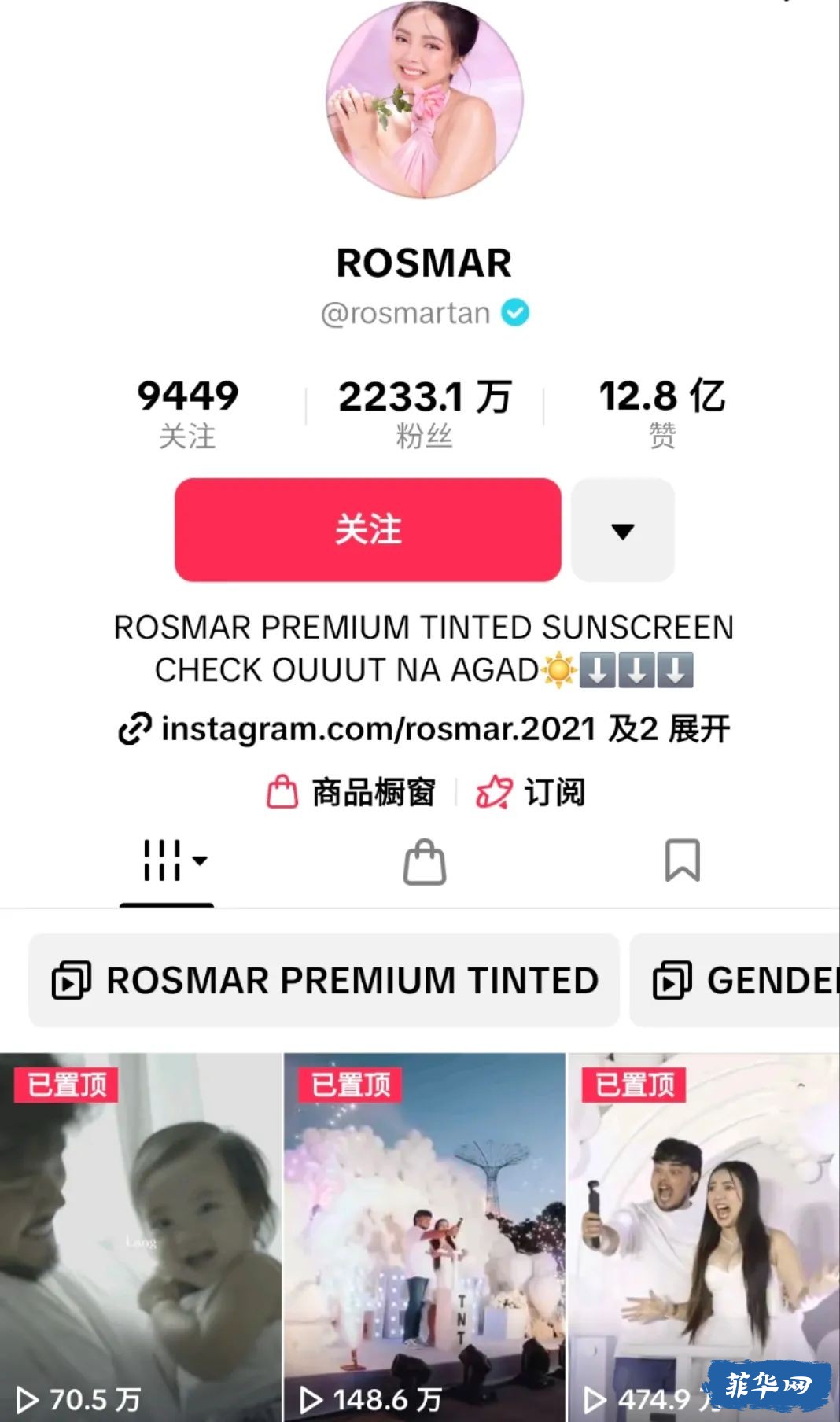Open ROSMAR PREMIUM TINTED playlist
Viewport: 840px width, 1422px height.
point(324,980)
